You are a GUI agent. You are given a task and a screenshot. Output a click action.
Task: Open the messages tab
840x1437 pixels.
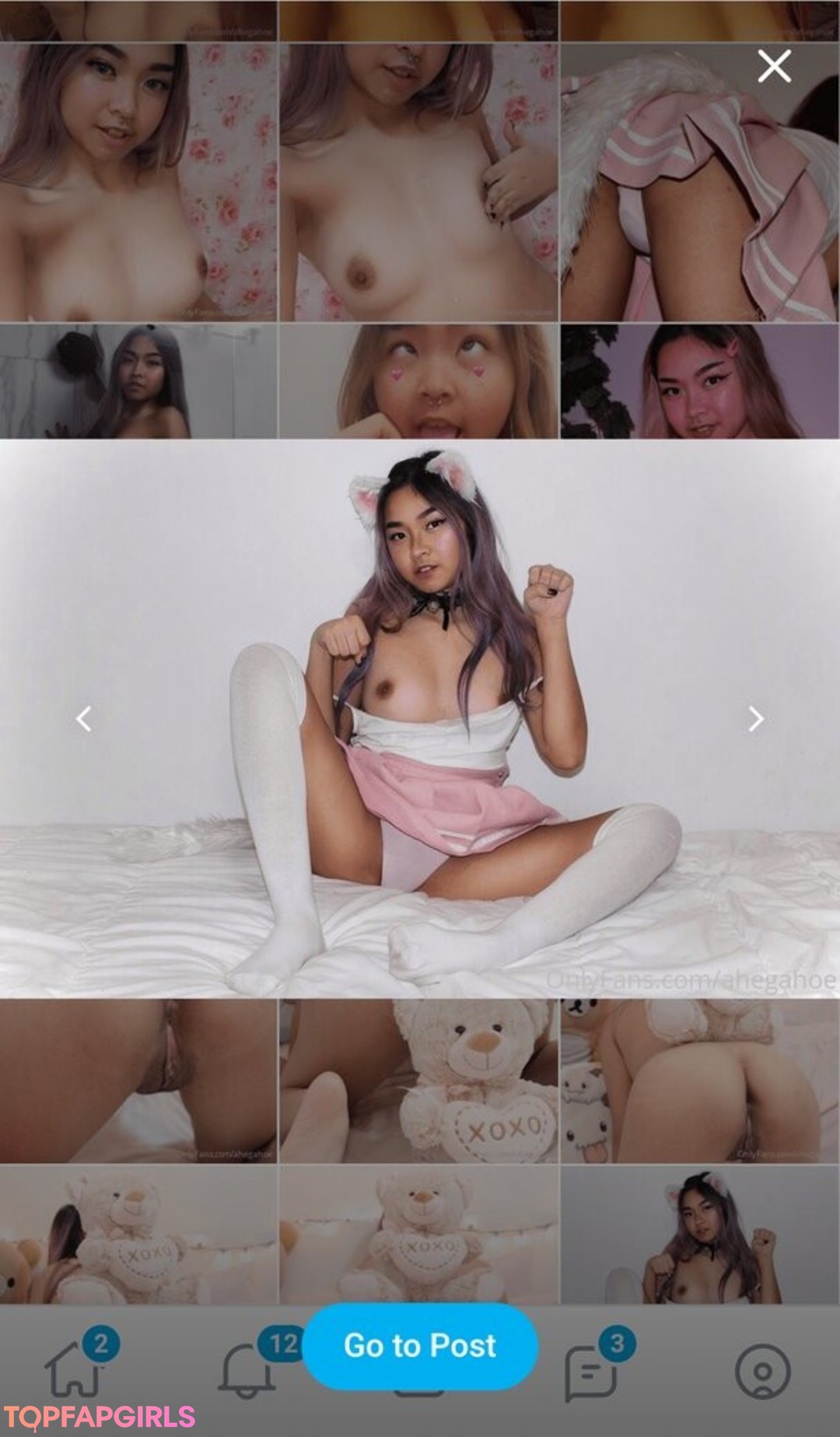(x=593, y=1373)
